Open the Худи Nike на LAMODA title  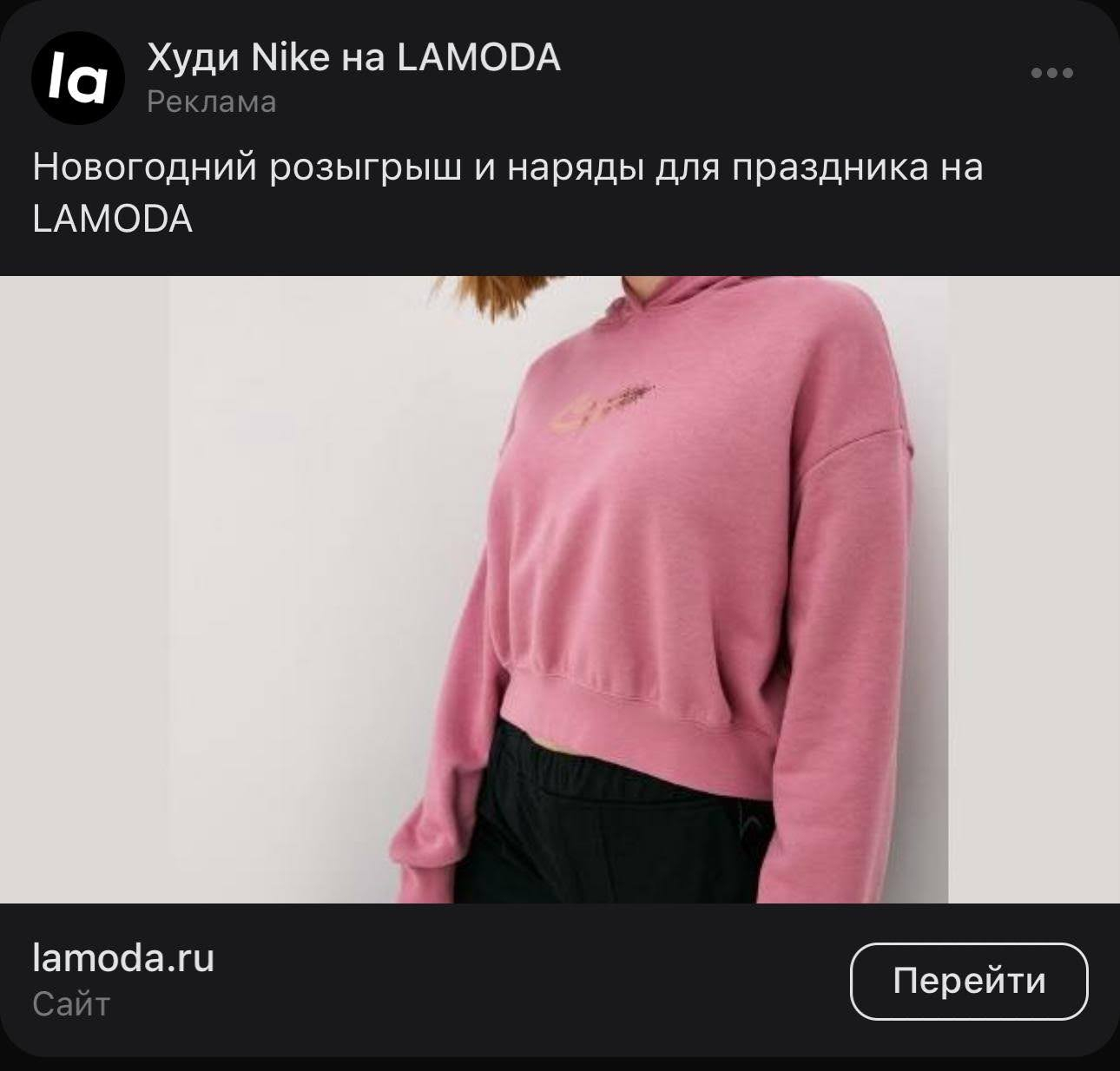[x=353, y=58]
